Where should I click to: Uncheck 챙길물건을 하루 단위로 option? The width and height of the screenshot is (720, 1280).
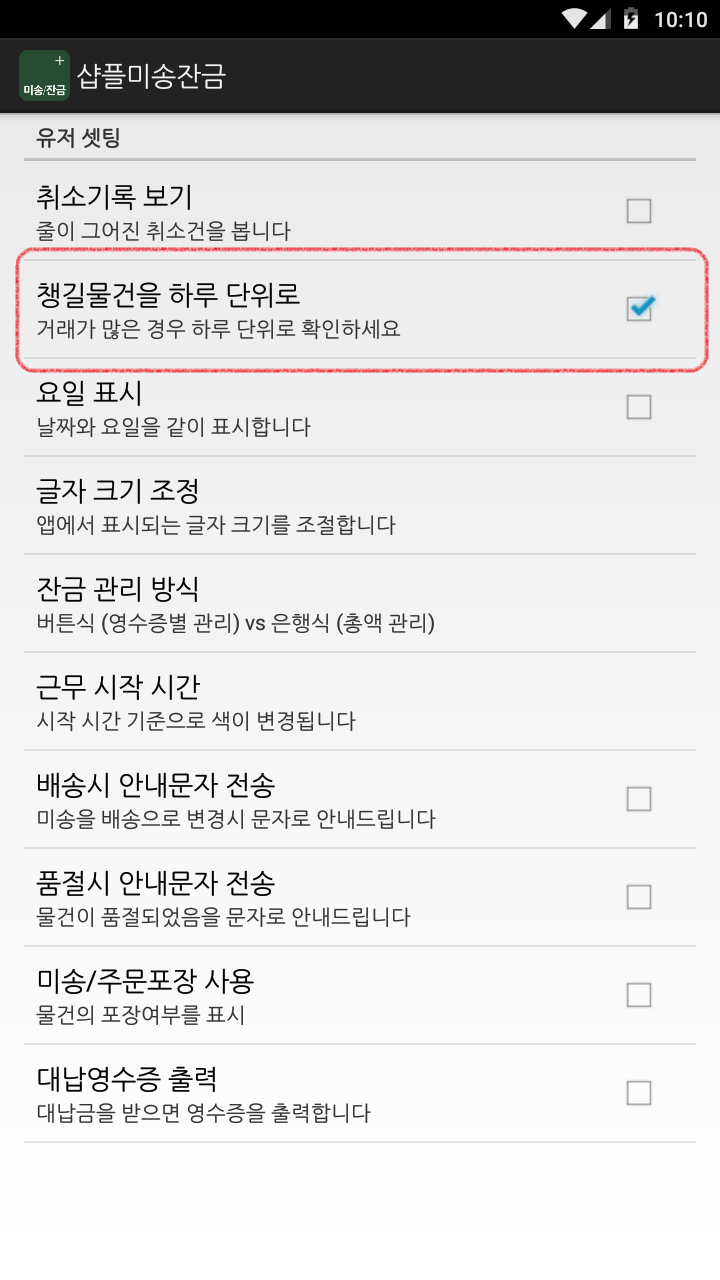(x=639, y=309)
